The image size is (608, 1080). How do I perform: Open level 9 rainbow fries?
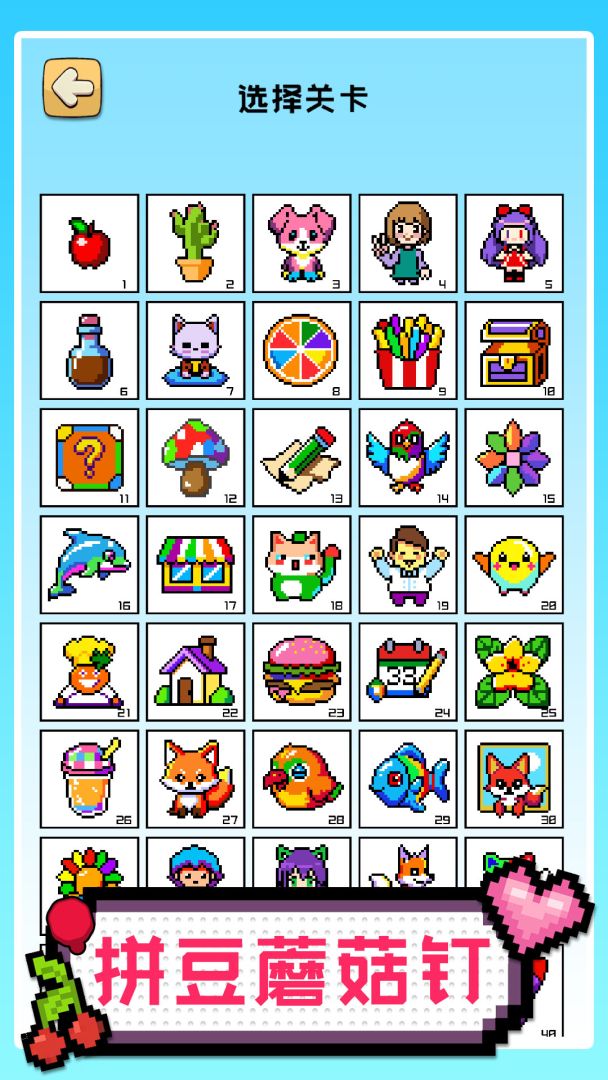point(408,350)
